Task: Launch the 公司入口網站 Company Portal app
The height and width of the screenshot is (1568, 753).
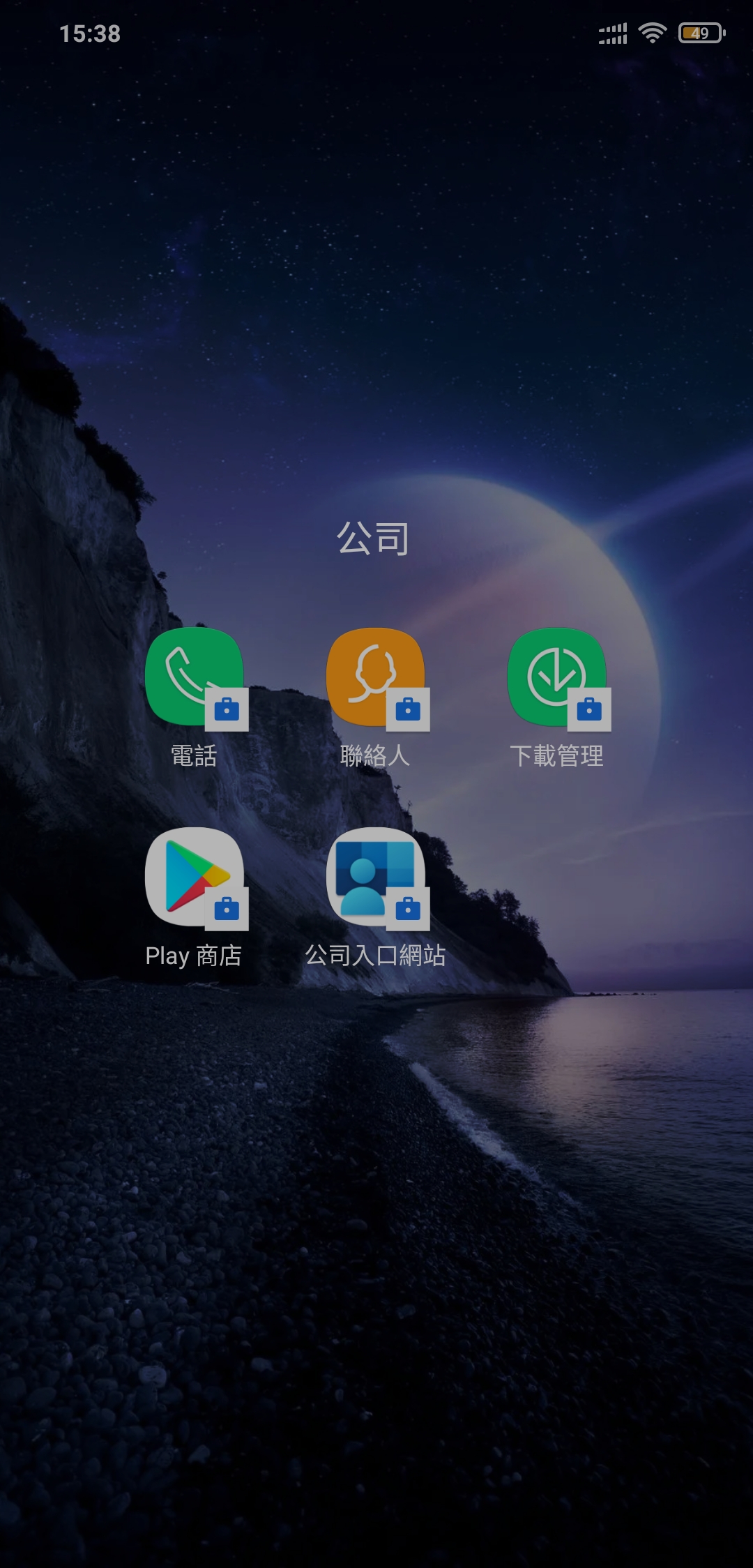Action: [376, 877]
